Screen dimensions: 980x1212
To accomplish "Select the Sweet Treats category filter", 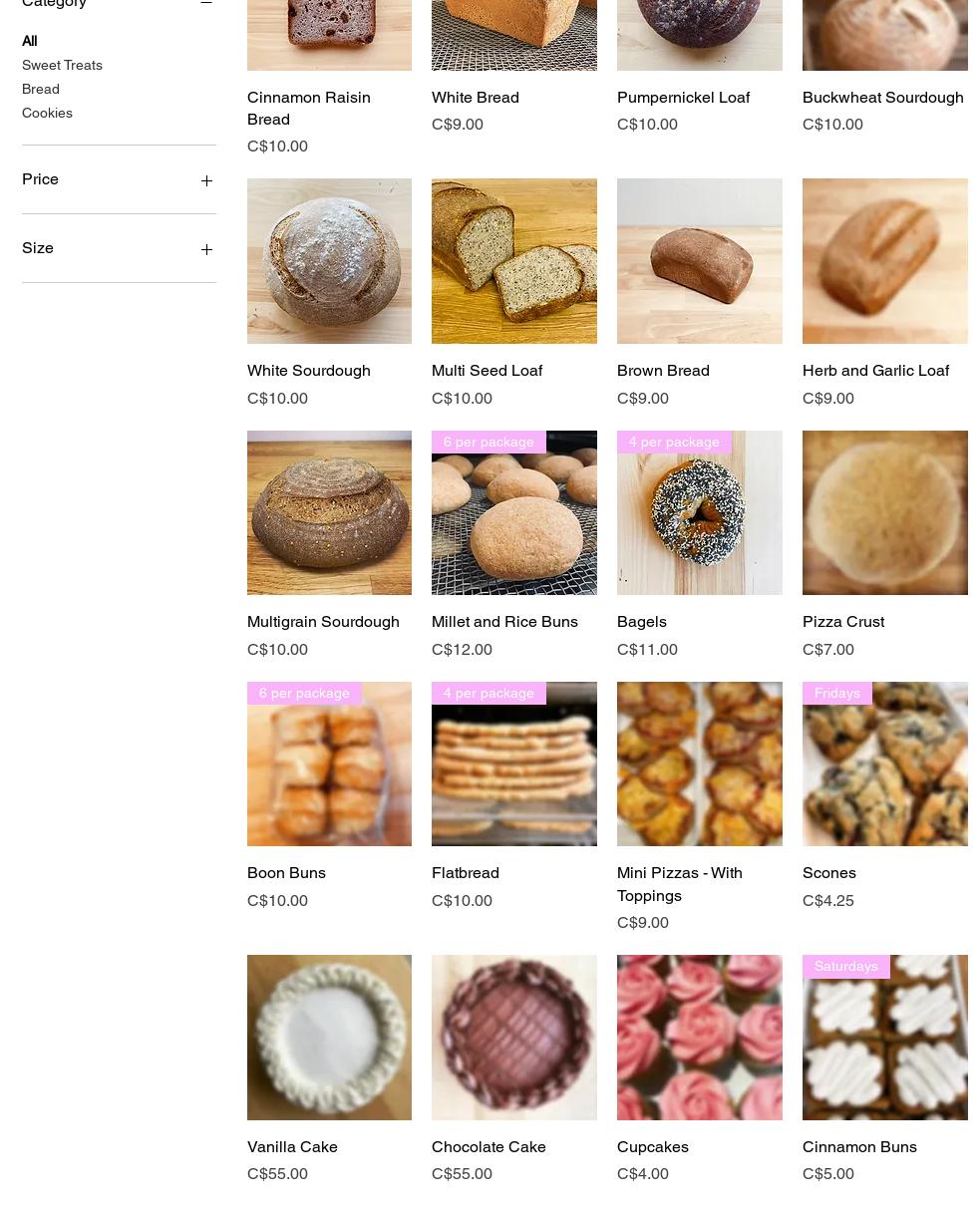I will click(62, 65).
